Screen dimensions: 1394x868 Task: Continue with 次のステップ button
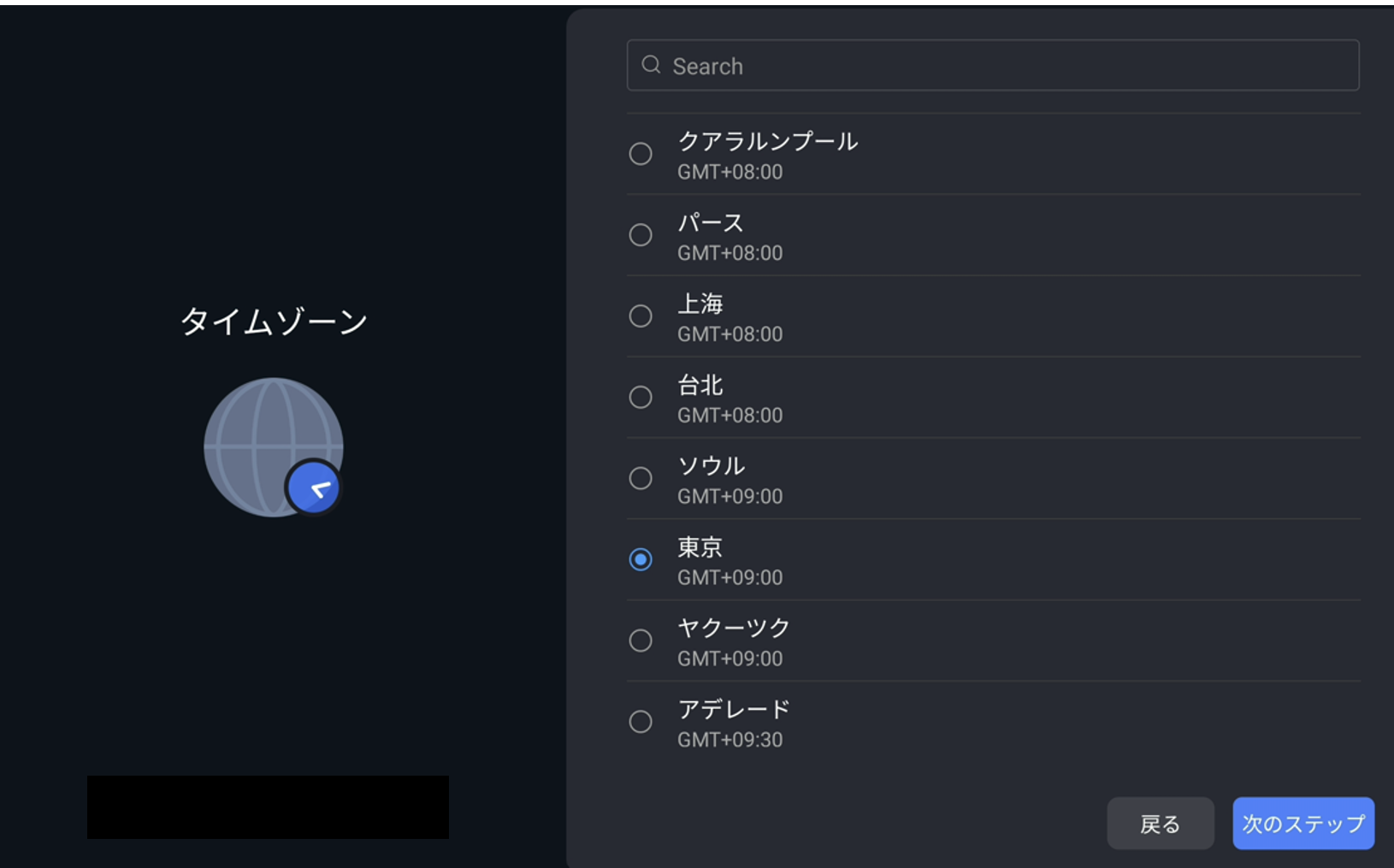coord(1302,824)
